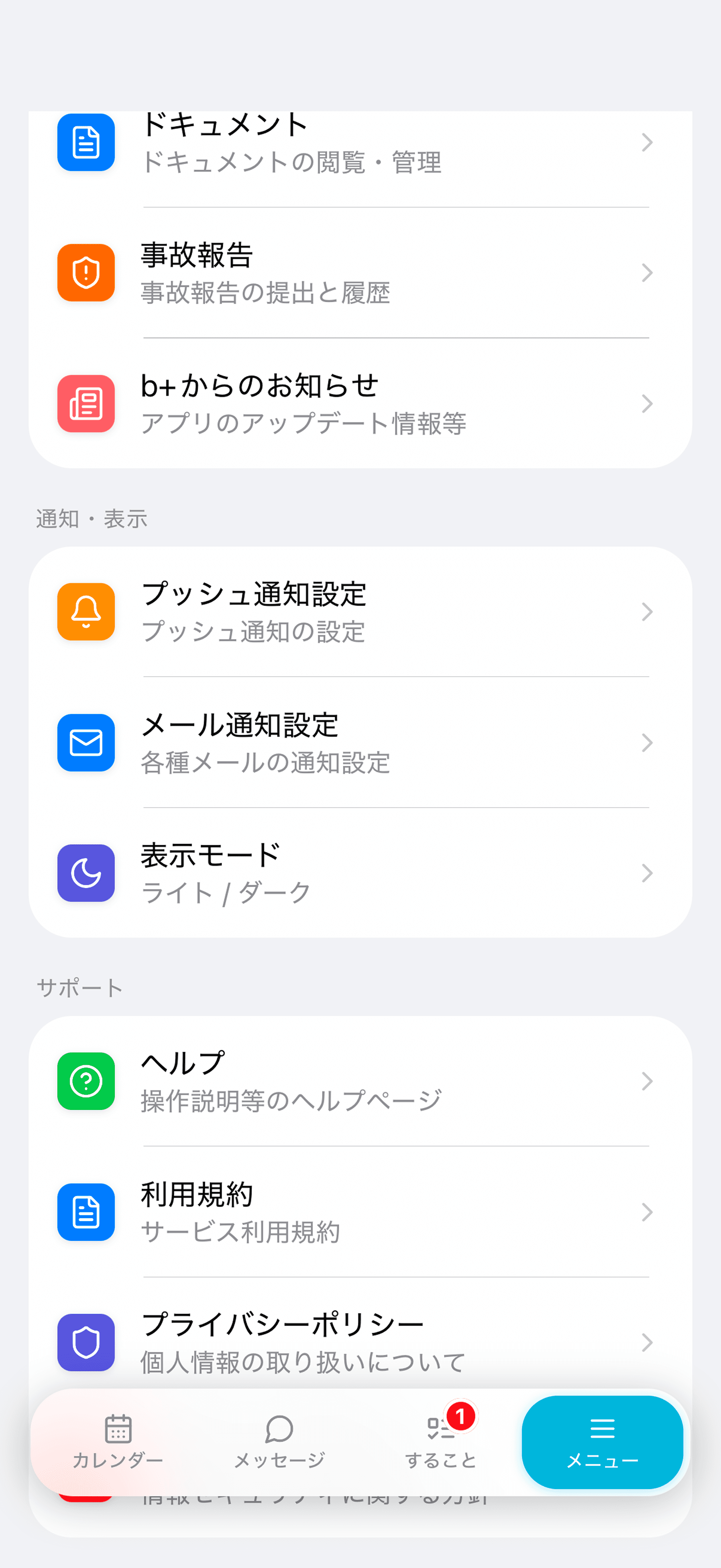
Task: Expand the 利用規約 row chevron
Action: click(x=647, y=1212)
